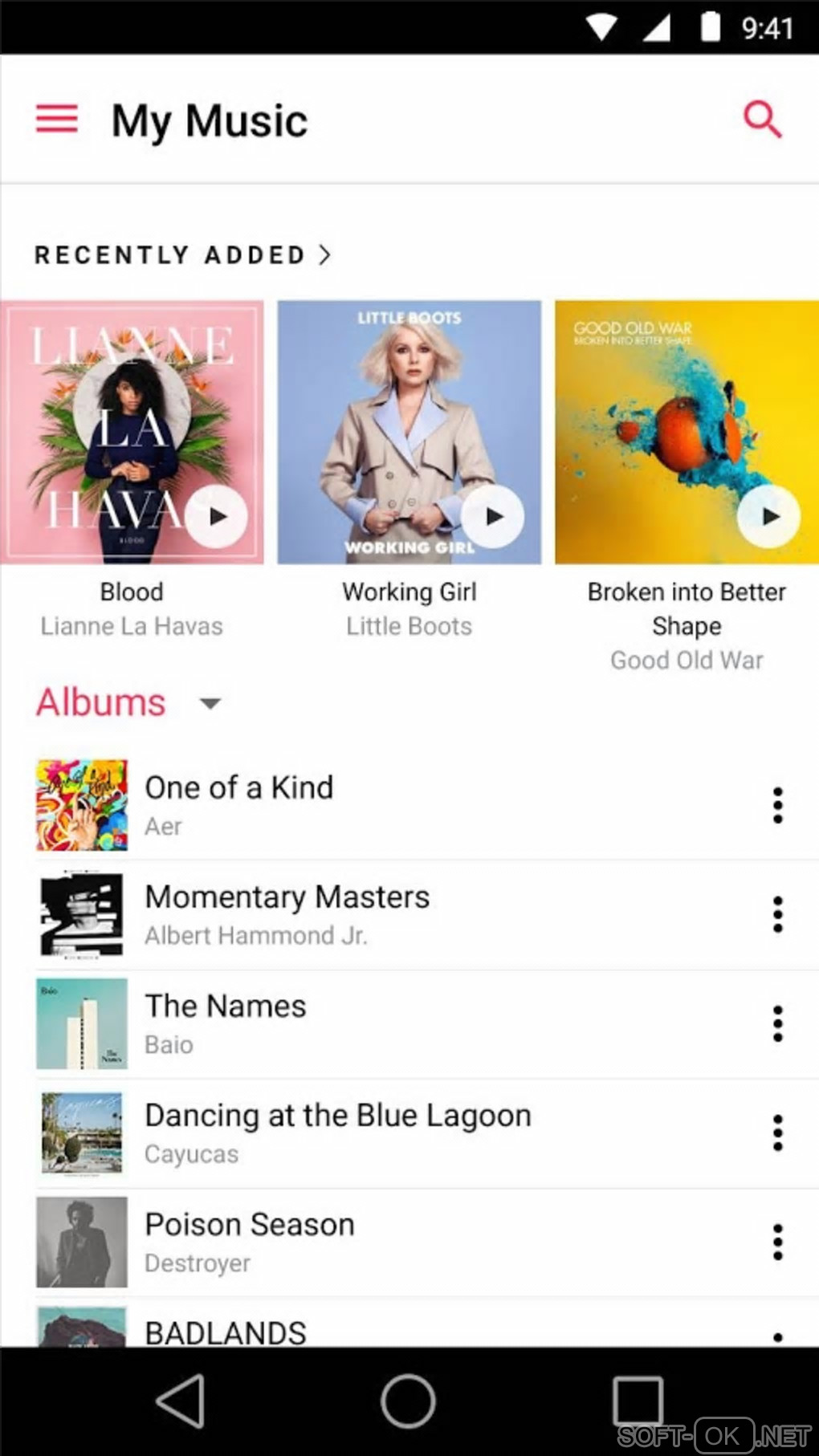Show options for Dancing at the Blue Lagoon
Image resolution: width=819 pixels, height=1456 pixels.
point(777,1133)
